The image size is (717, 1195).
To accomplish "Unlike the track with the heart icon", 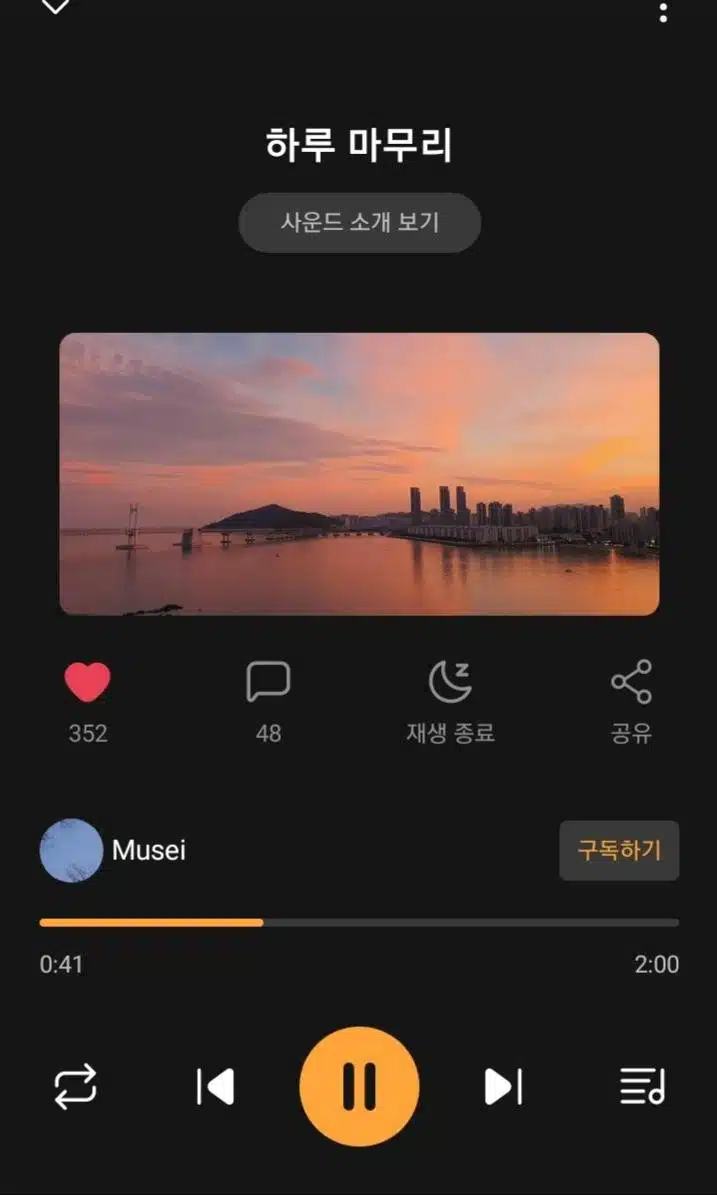I will pos(88,681).
